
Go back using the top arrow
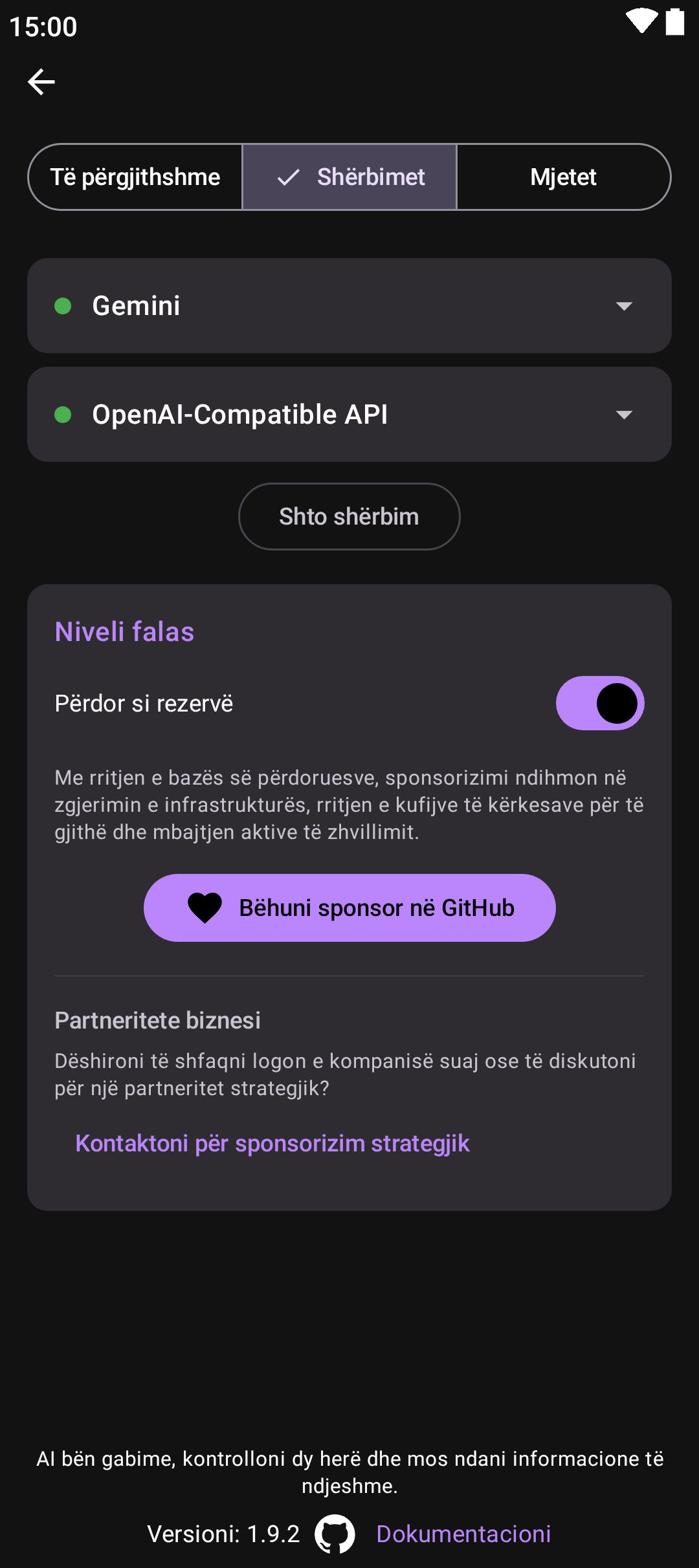41,82
